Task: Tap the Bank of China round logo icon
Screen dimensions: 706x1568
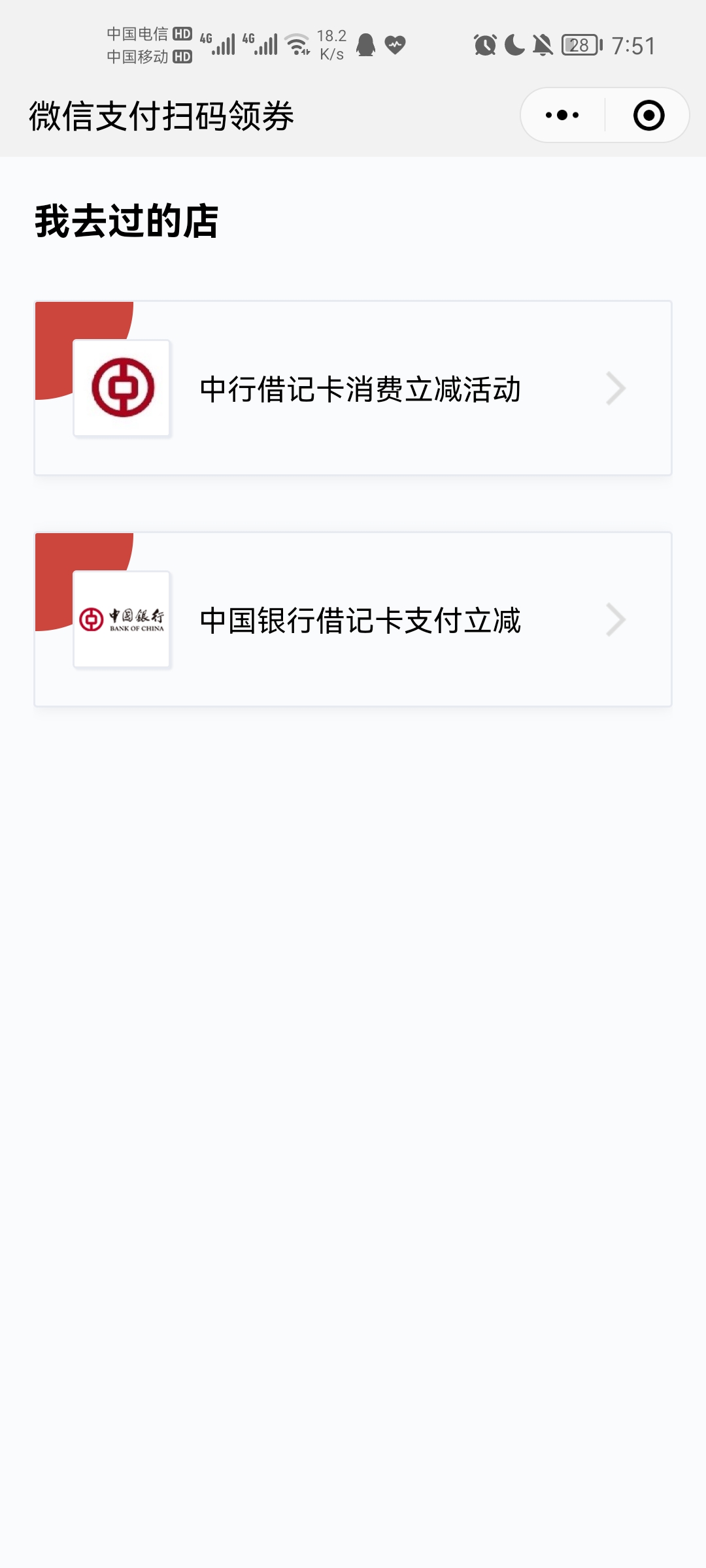Action: point(122,387)
